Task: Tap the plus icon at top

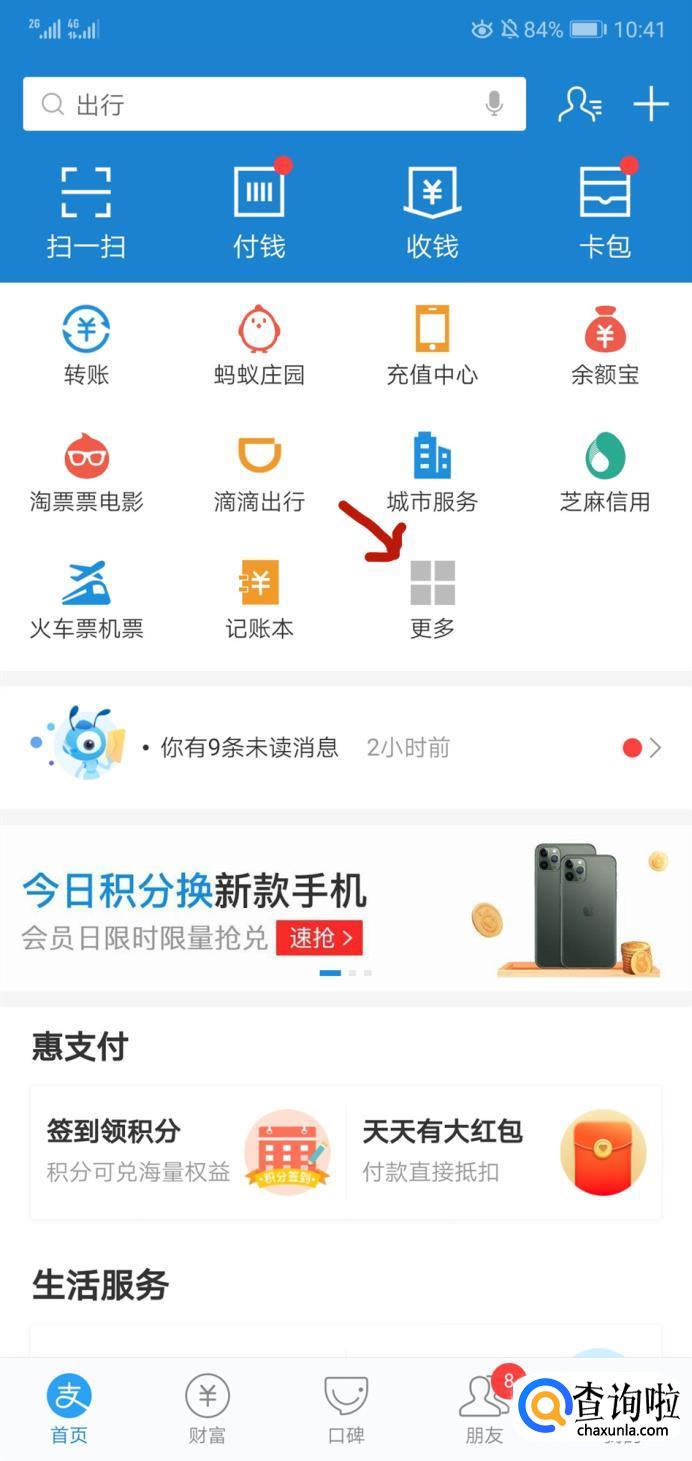Action: pyautogui.click(x=651, y=104)
